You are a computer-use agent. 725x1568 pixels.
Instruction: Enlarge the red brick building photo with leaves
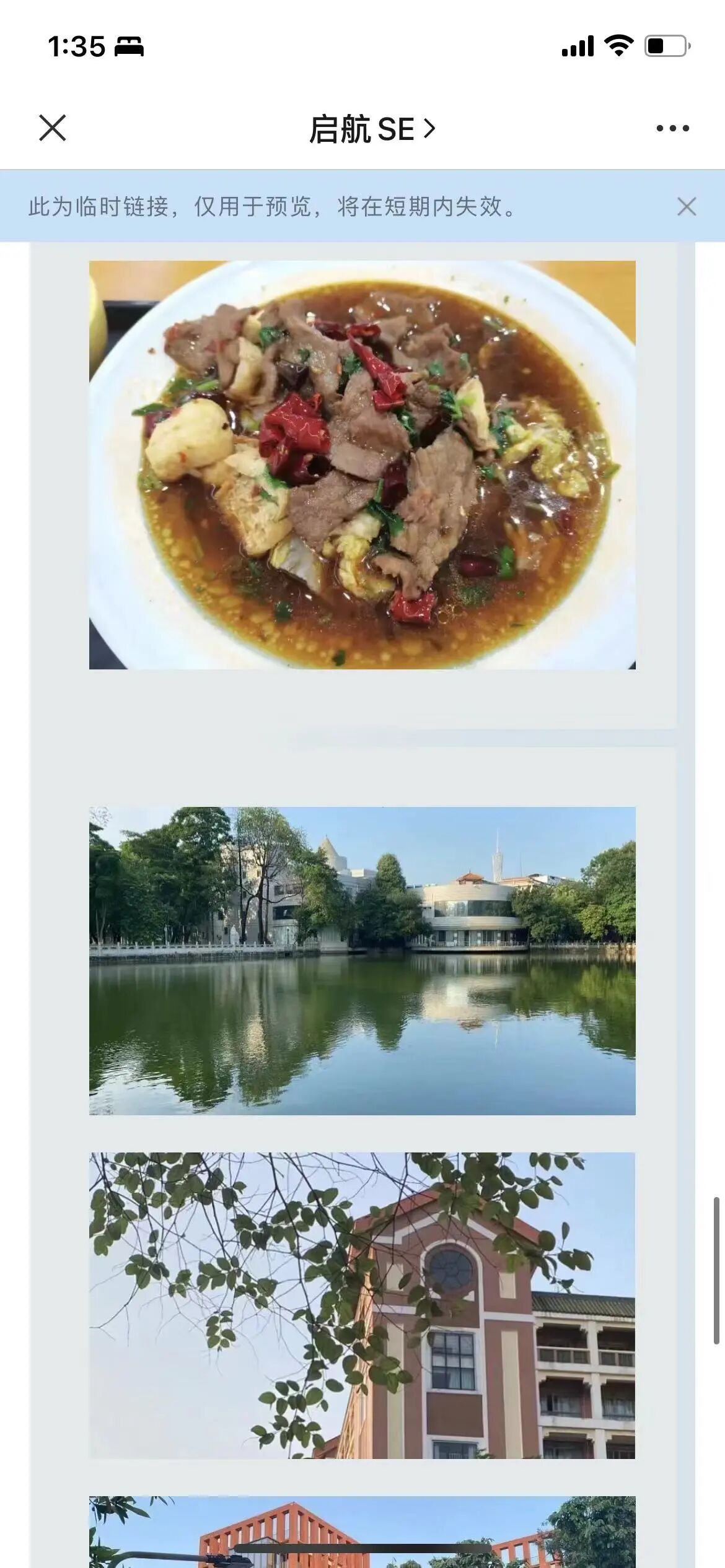362,1305
